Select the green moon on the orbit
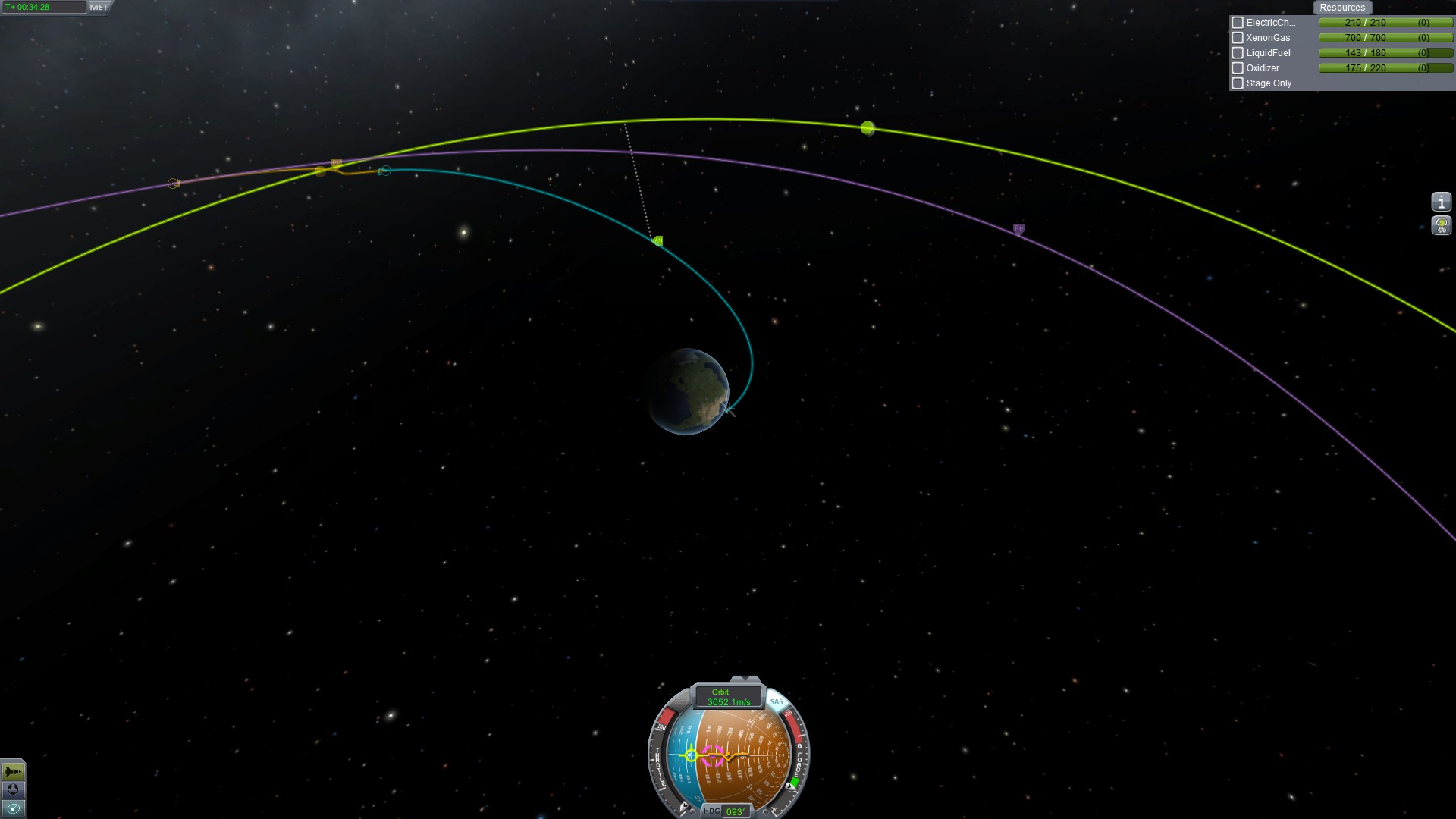Viewport: 1456px width, 819px height. (x=868, y=128)
